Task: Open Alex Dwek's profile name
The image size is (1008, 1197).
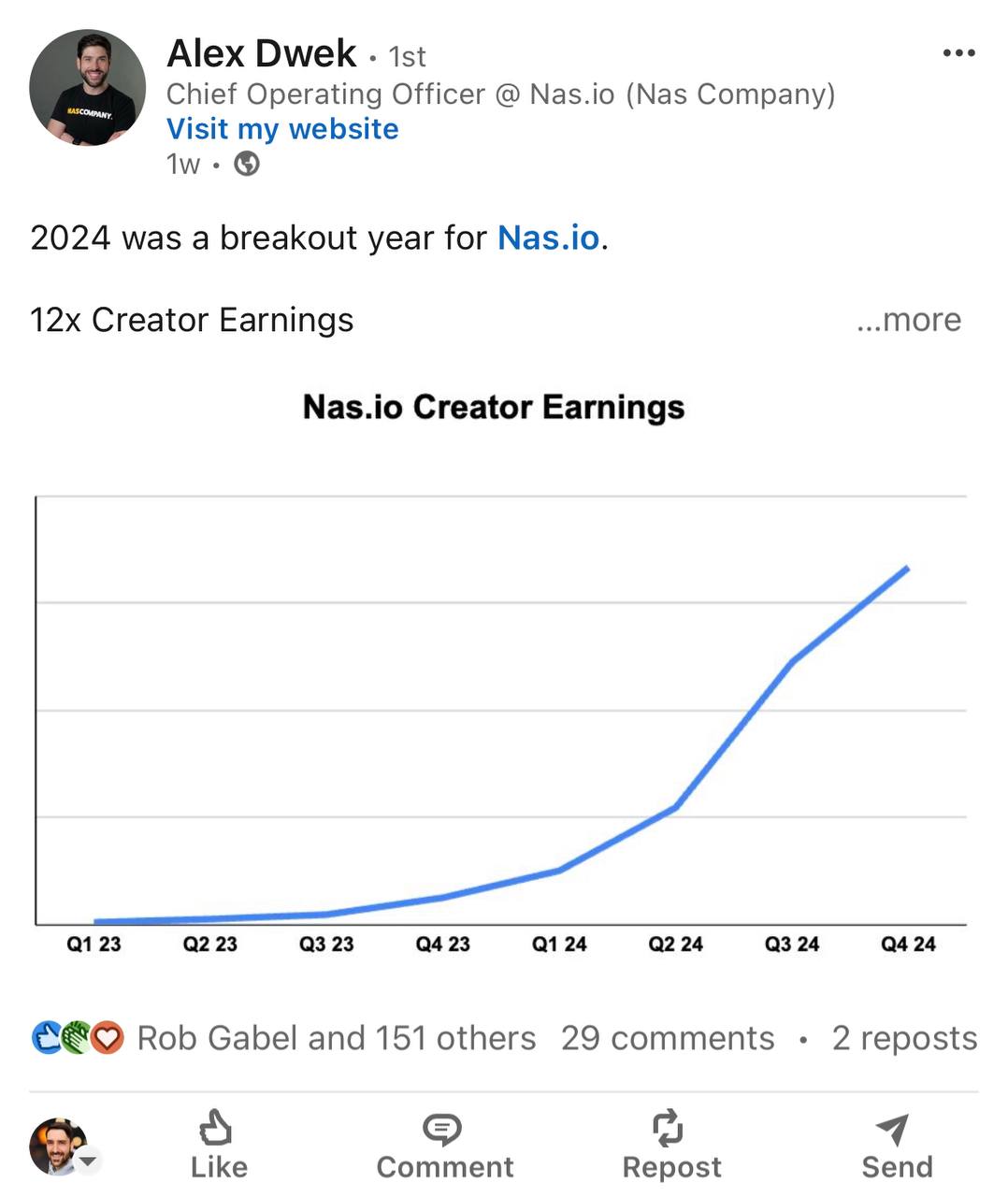Action: [x=262, y=53]
